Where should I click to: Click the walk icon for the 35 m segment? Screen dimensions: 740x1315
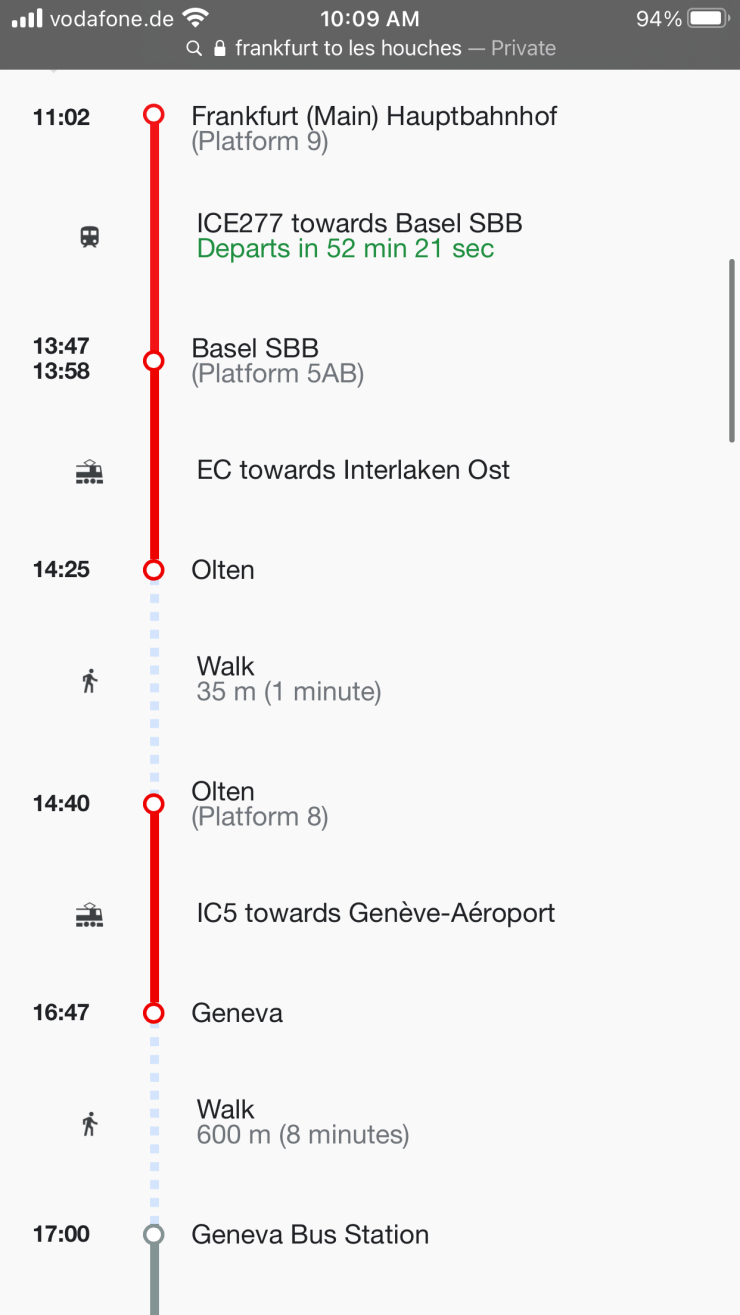pos(89,679)
